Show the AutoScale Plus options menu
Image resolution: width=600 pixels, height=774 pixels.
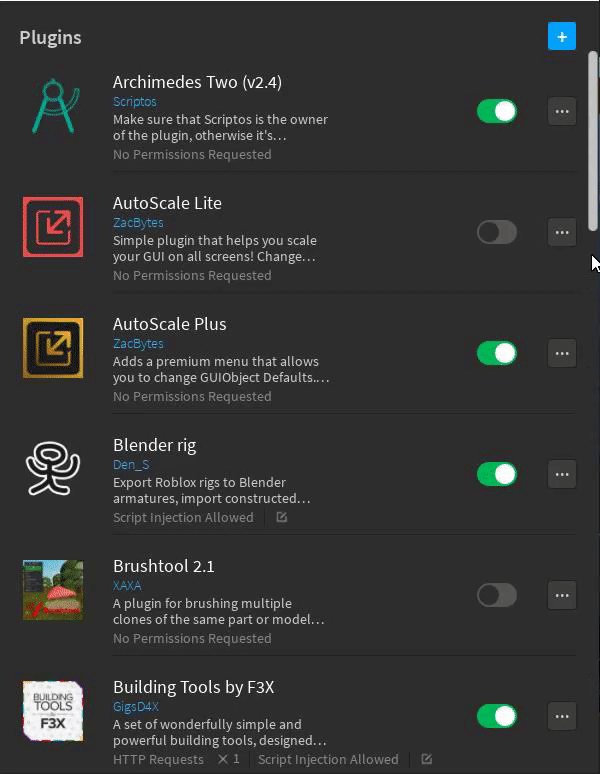pyautogui.click(x=562, y=353)
